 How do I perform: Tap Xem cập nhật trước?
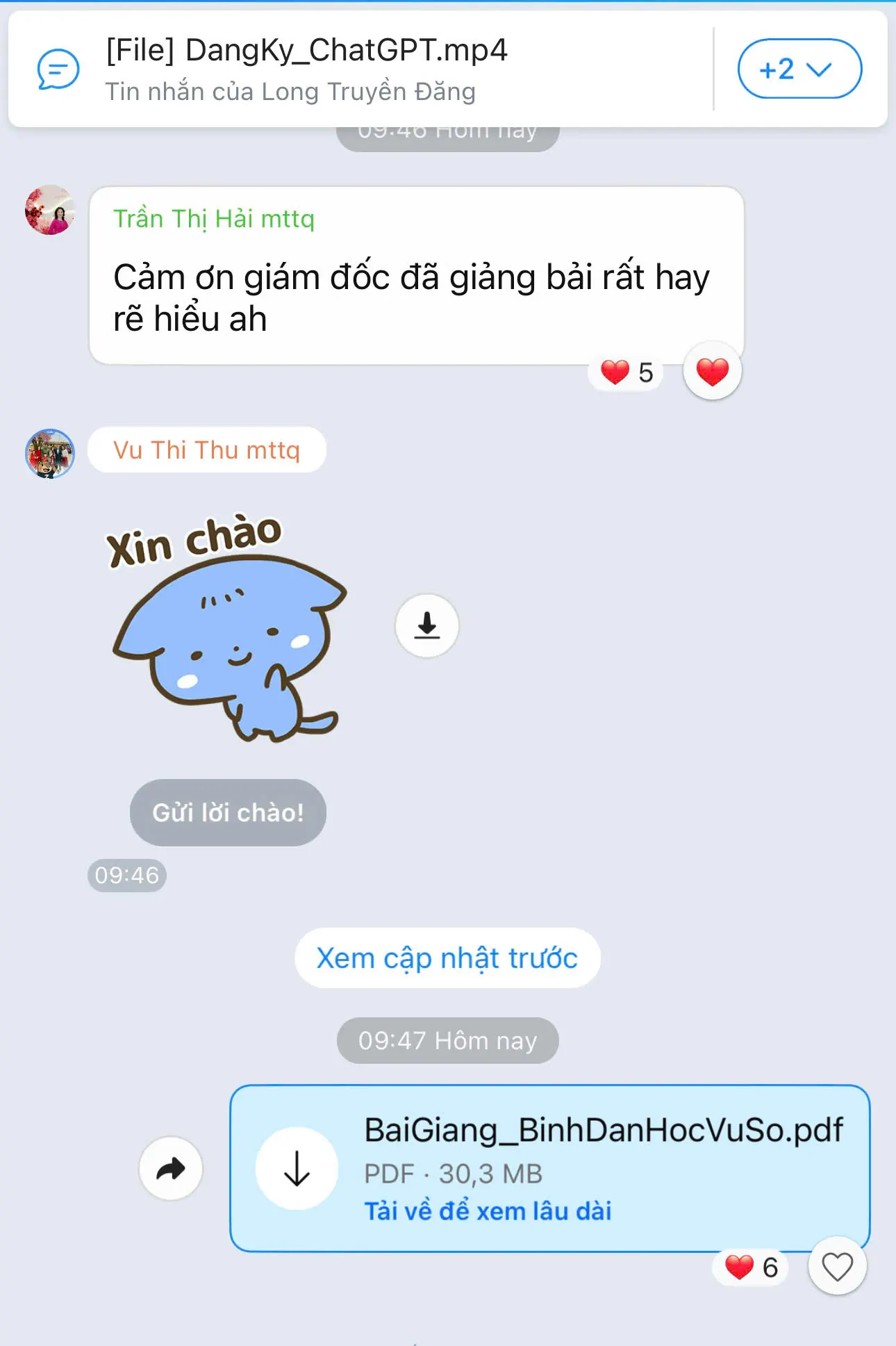click(x=447, y=958)
